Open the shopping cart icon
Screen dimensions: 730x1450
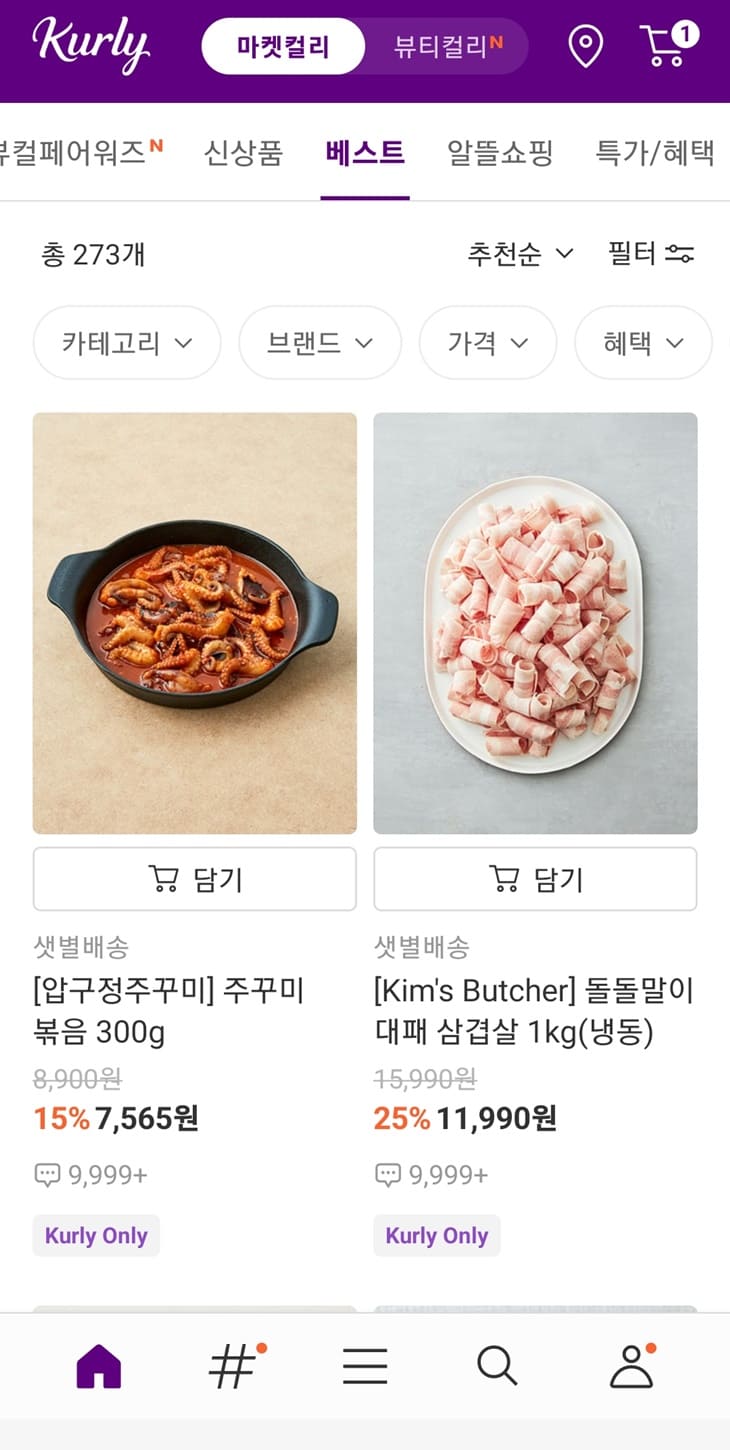[x=667, y=45]
